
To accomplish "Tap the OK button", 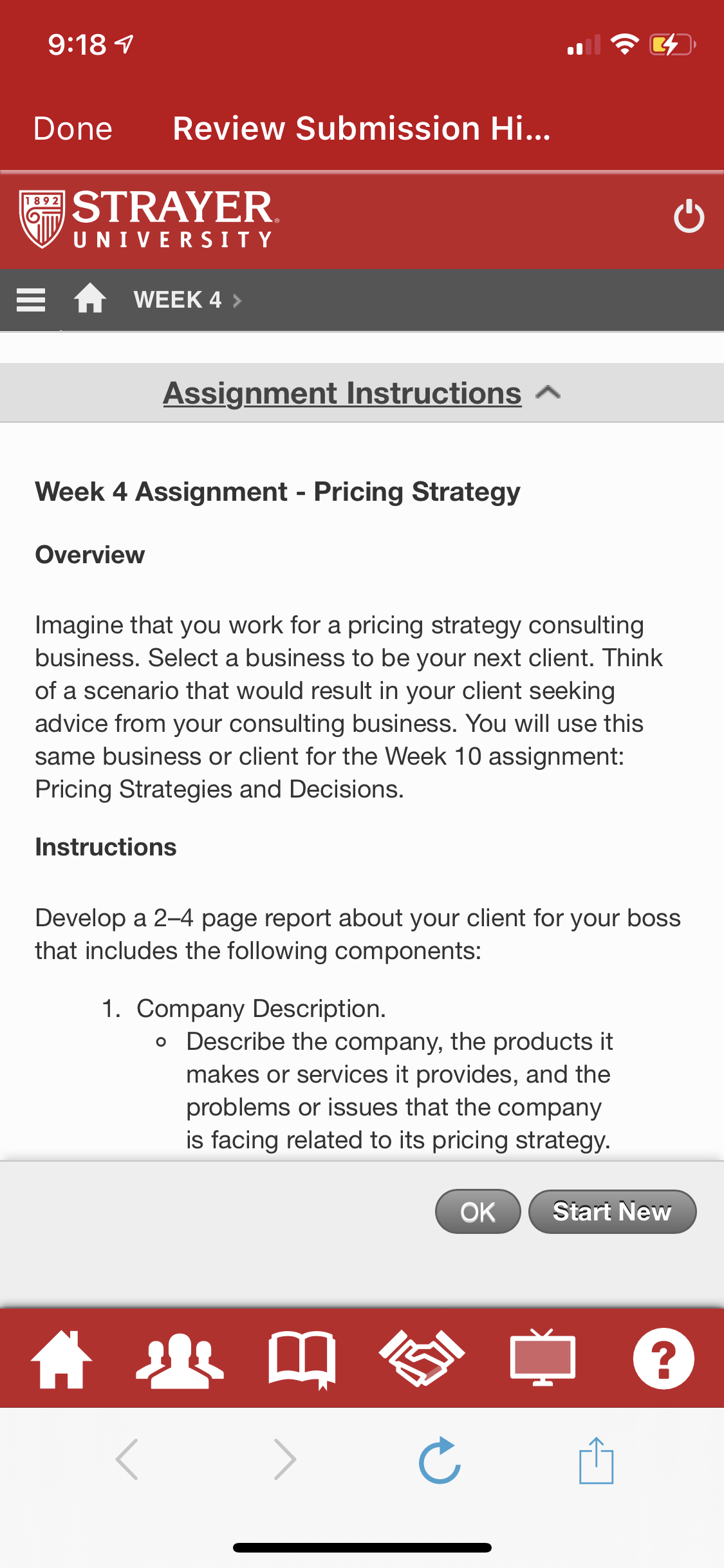I will [478, 1211].
